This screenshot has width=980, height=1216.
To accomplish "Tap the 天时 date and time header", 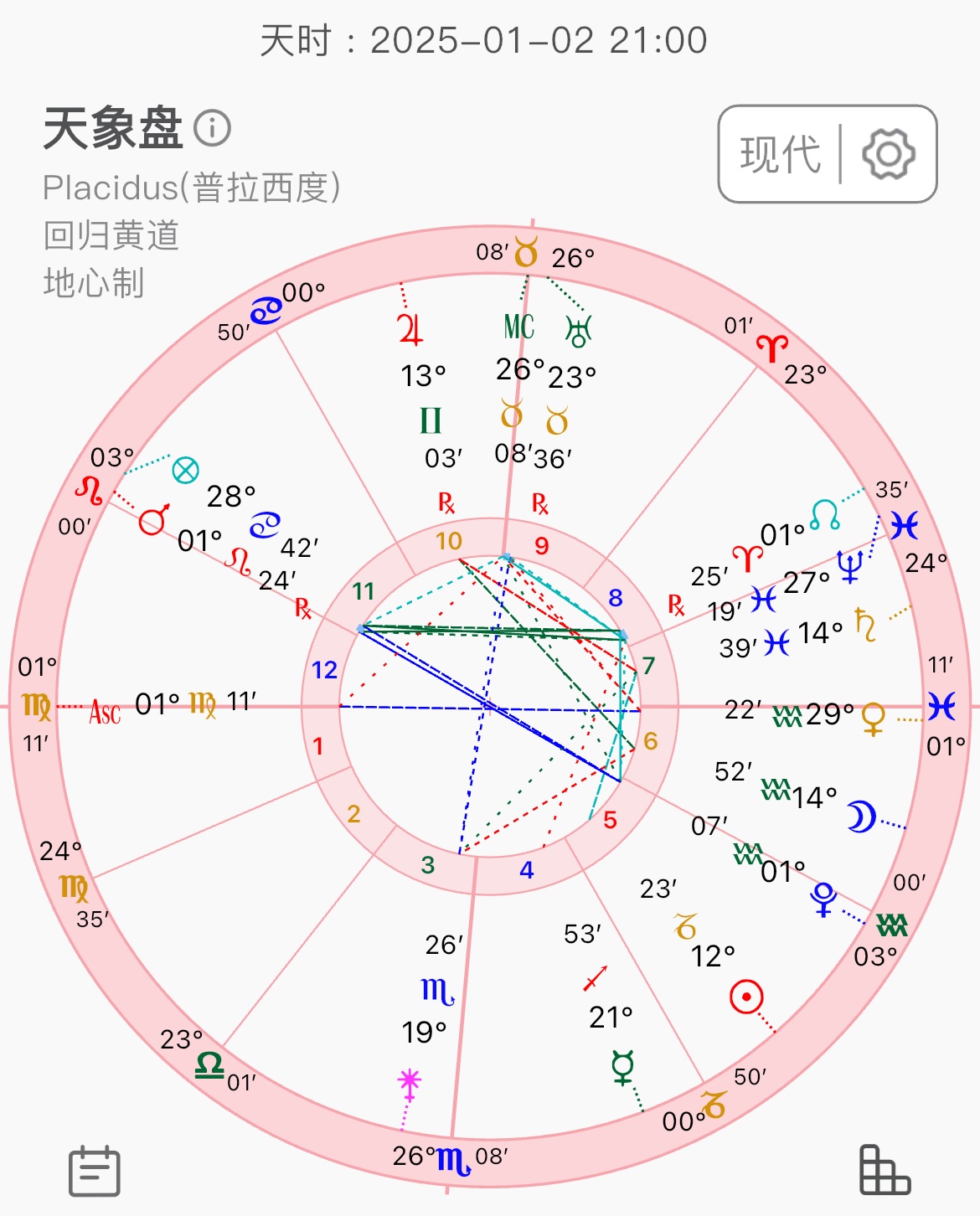I will (x=484, y=40).
